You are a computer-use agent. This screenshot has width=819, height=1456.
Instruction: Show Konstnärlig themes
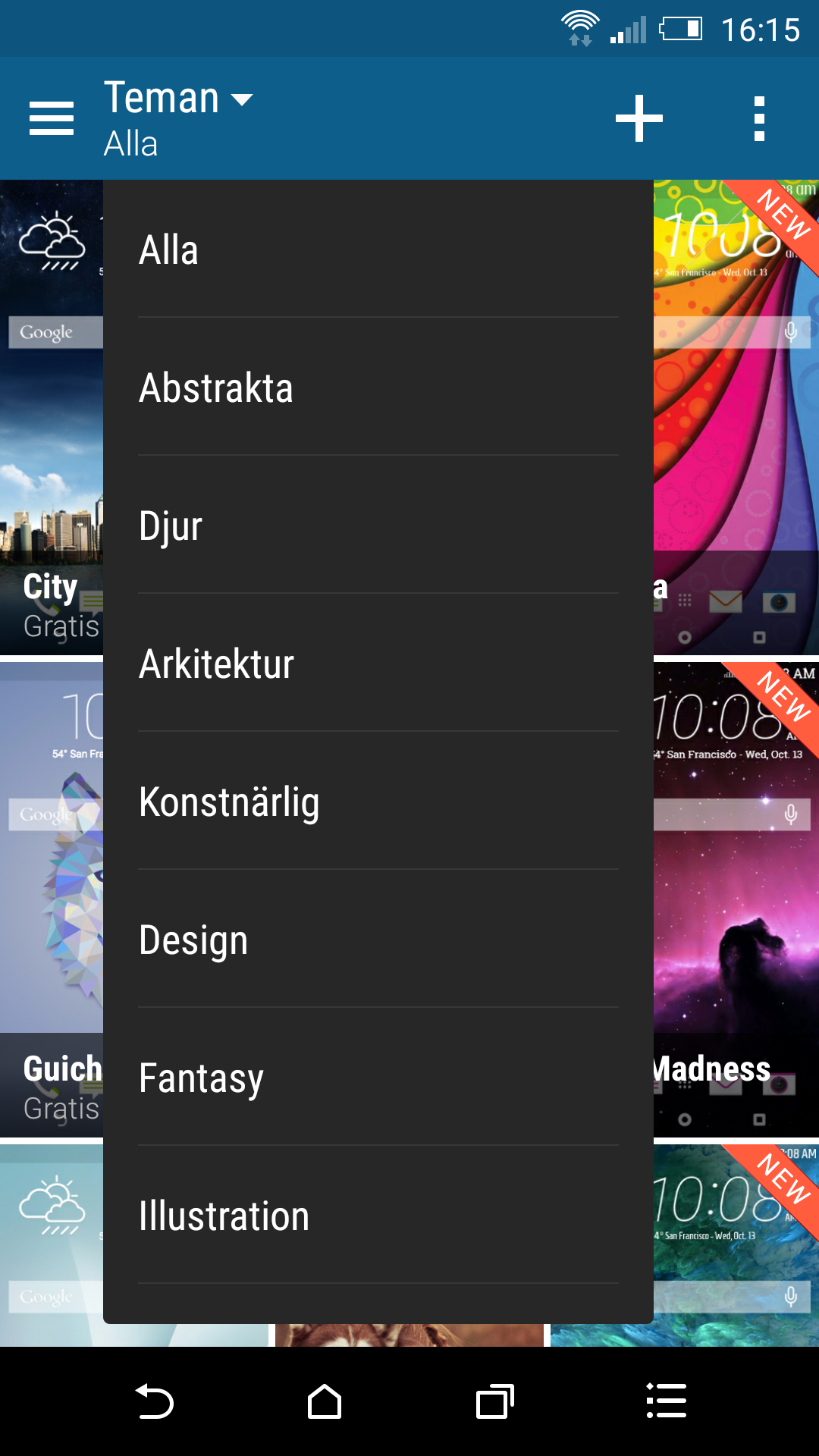[x=378, y=802]
